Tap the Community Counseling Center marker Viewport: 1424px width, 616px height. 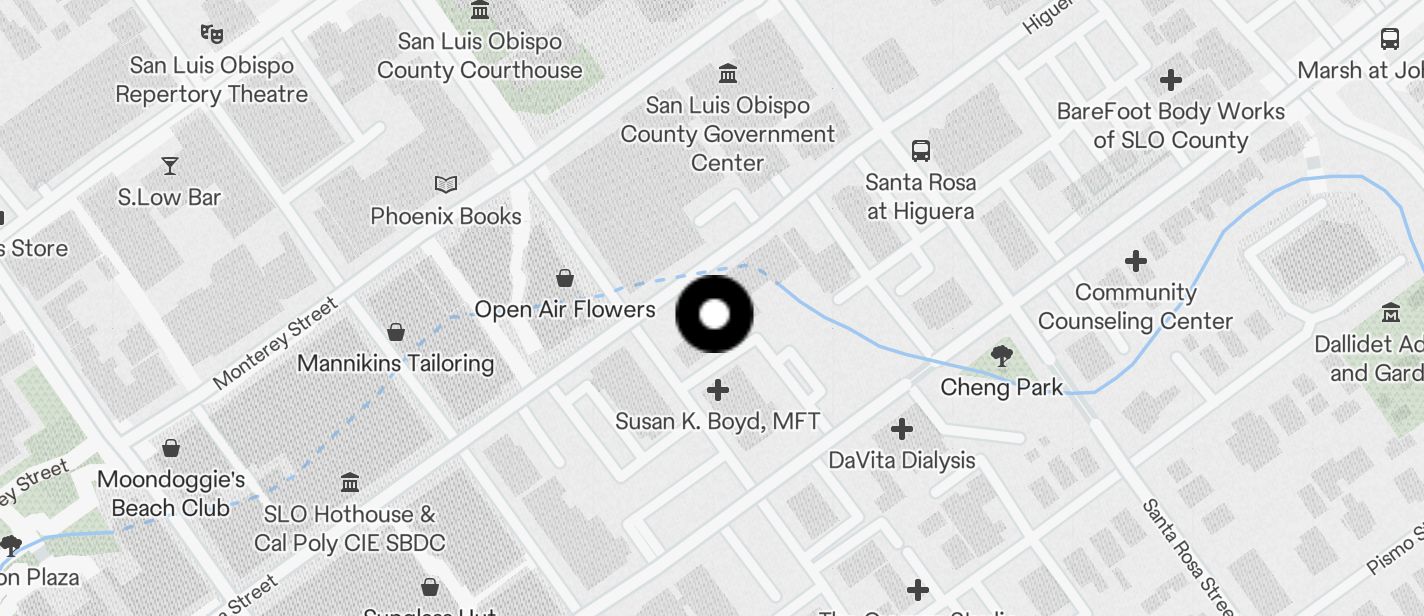tap(1136, 262)
